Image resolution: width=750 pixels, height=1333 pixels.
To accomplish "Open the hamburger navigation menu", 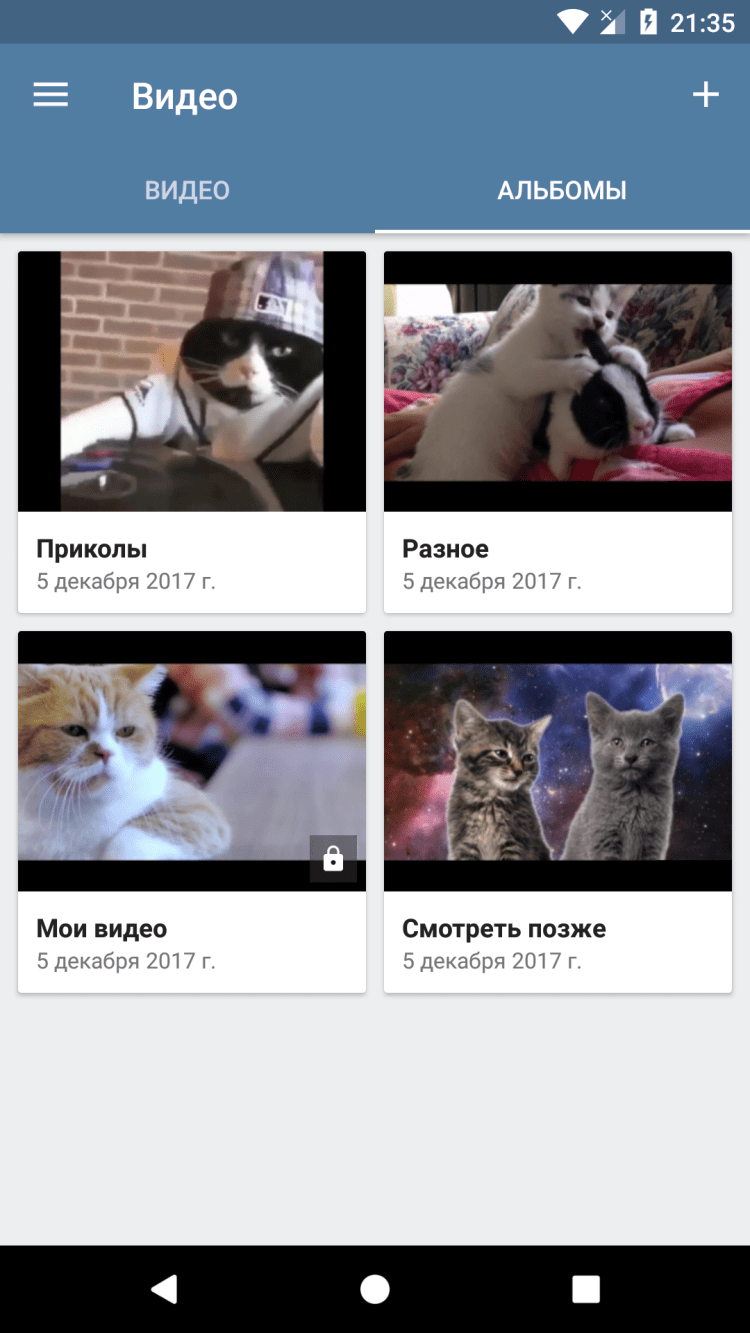I will [x=51, y=96].
